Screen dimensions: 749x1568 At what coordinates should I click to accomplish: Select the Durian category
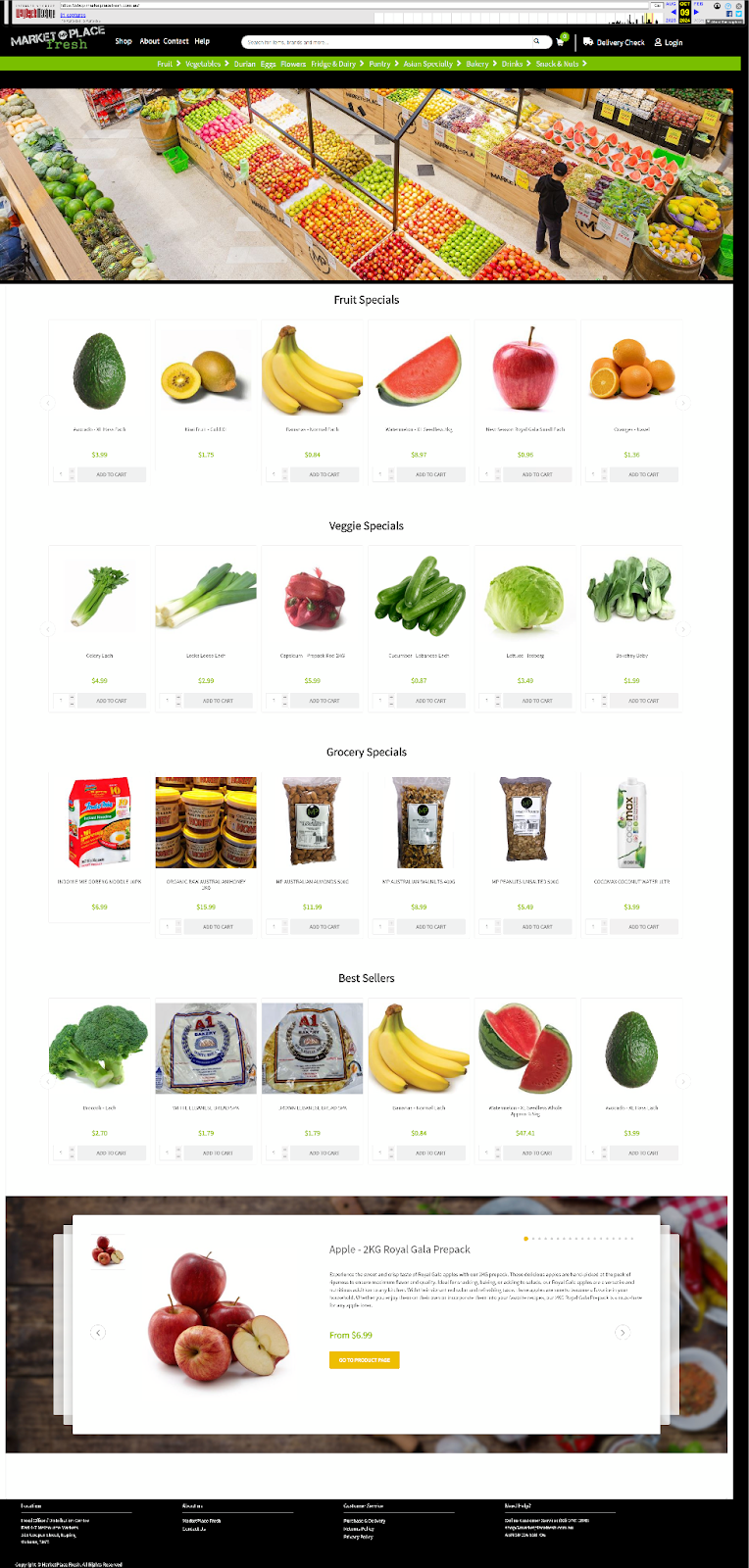pyautogui.click(x=244, y=64)
